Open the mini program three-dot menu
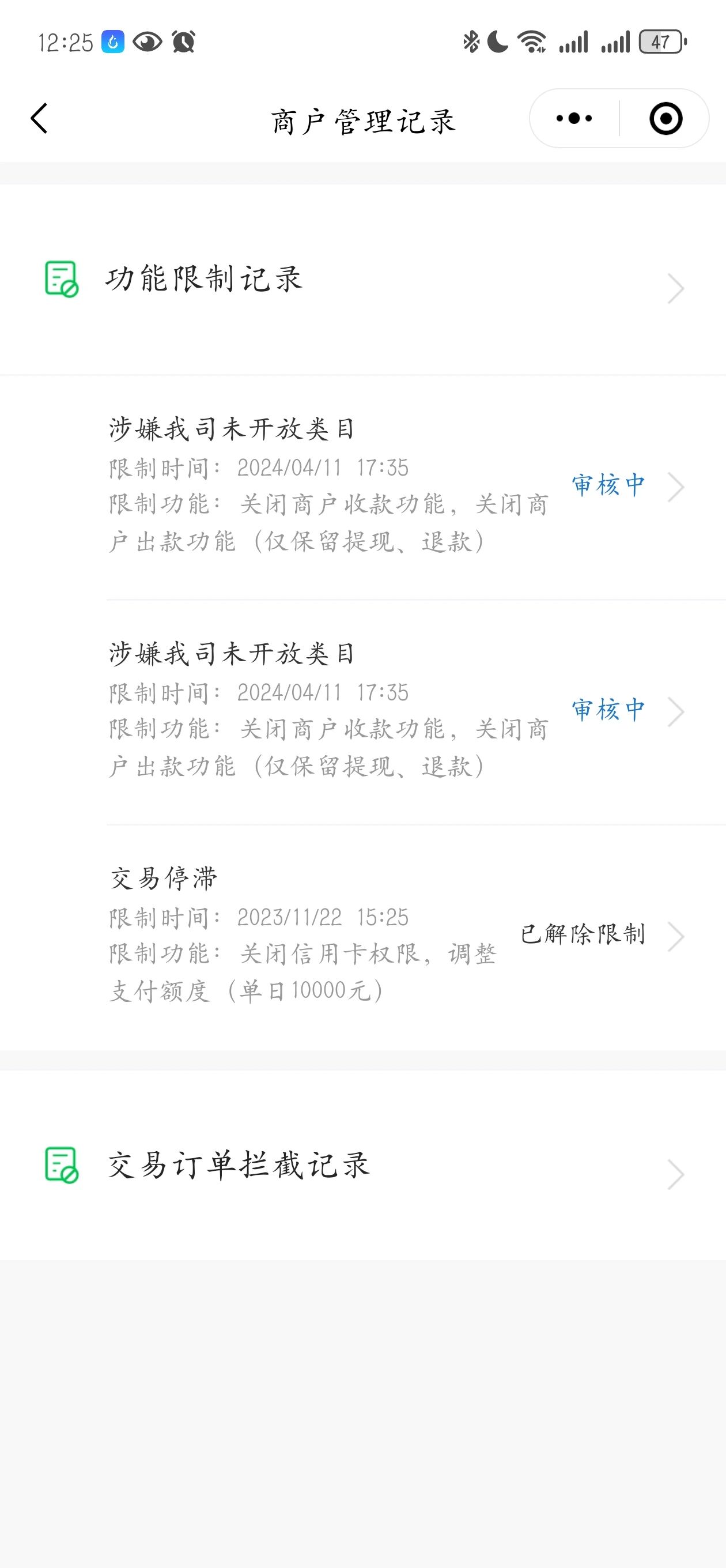The height and width of the screenshot is (1568, 726). tap(574, 118)
